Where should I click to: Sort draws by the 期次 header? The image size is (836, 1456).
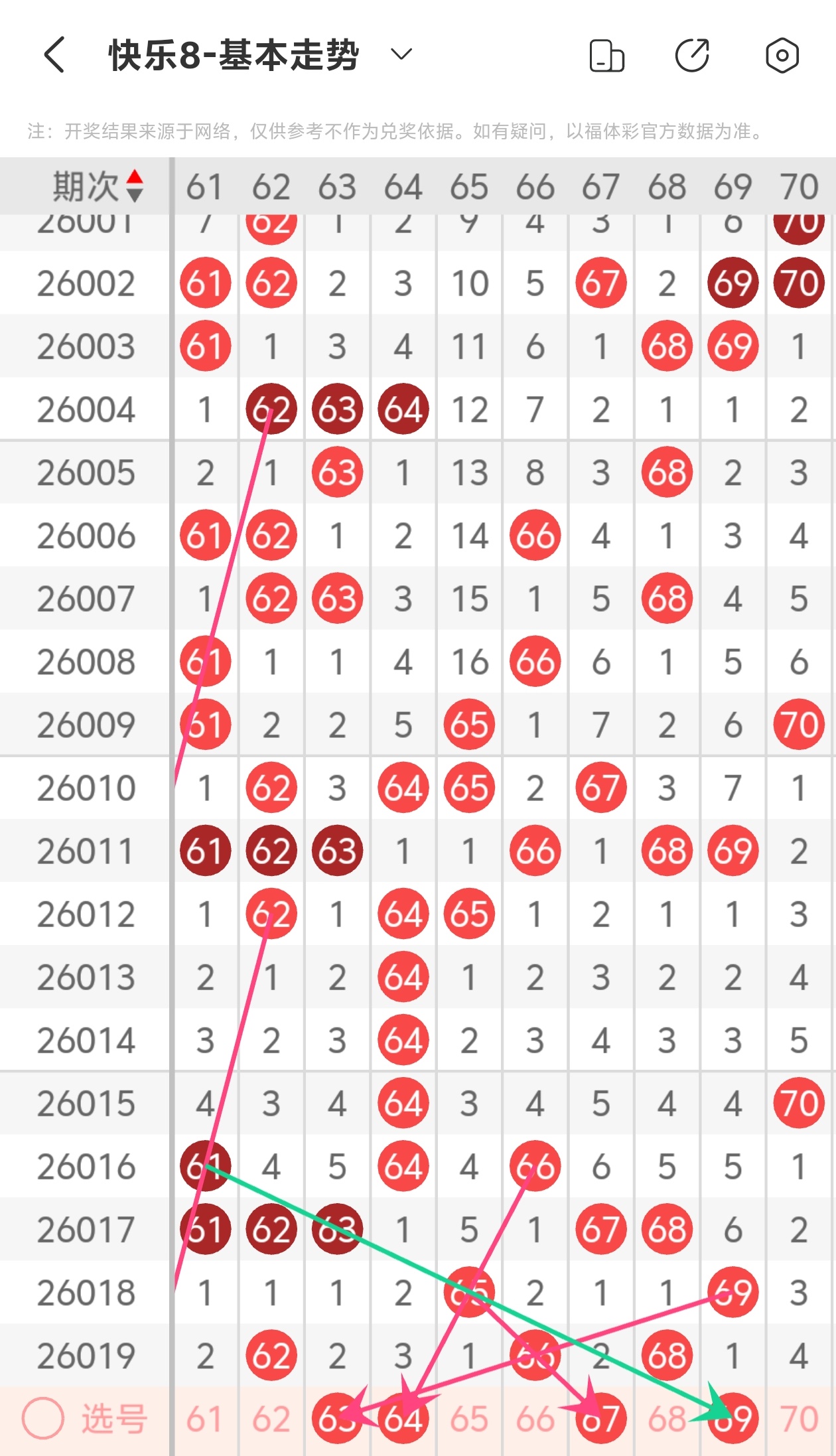[98, 186]
